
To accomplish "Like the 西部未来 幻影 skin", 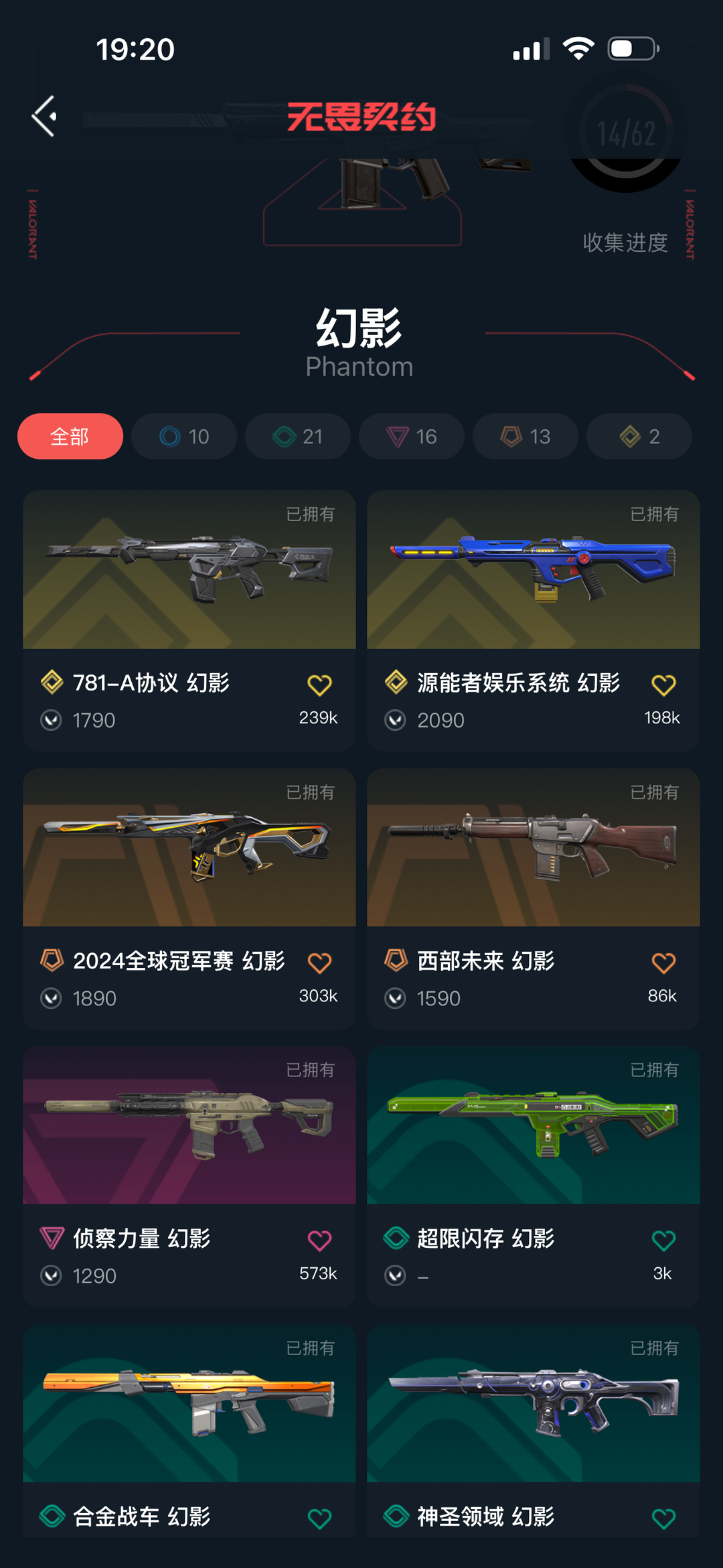I will pos(663,963).
